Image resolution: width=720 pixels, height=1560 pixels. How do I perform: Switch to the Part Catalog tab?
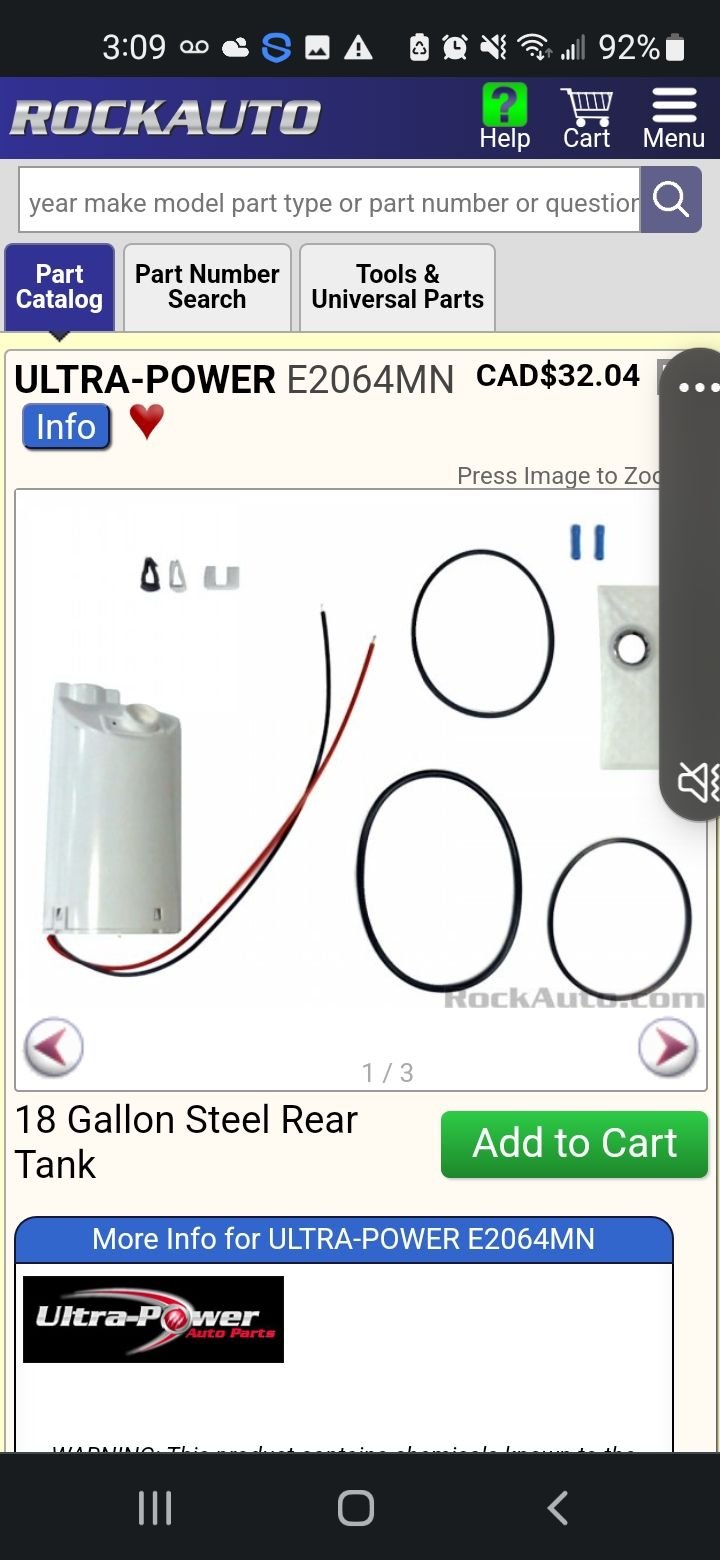click(x=59, y=287)
